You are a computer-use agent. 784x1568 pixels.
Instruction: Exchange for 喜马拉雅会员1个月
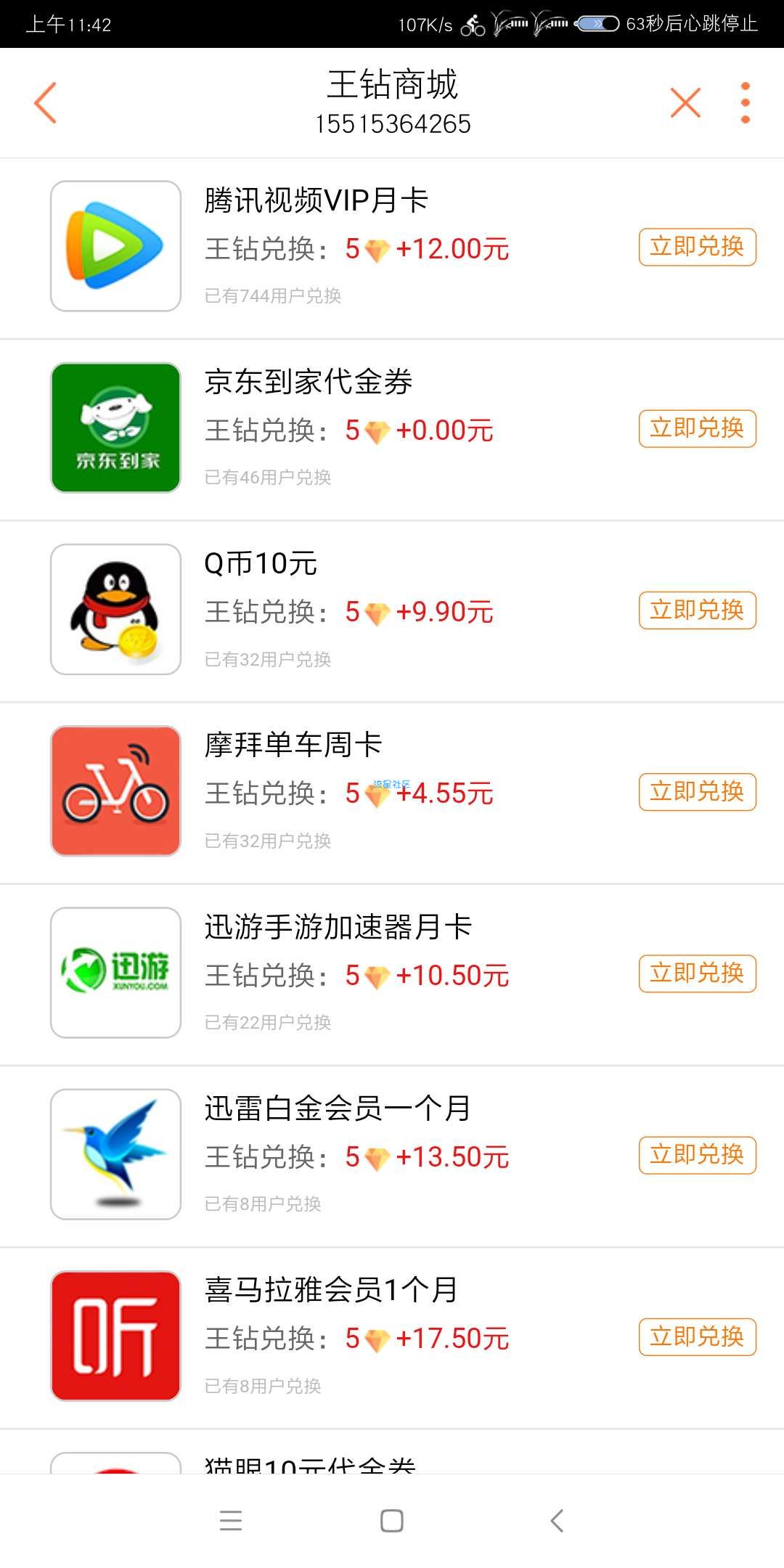pyautogui.click(x=698, y=1336)
